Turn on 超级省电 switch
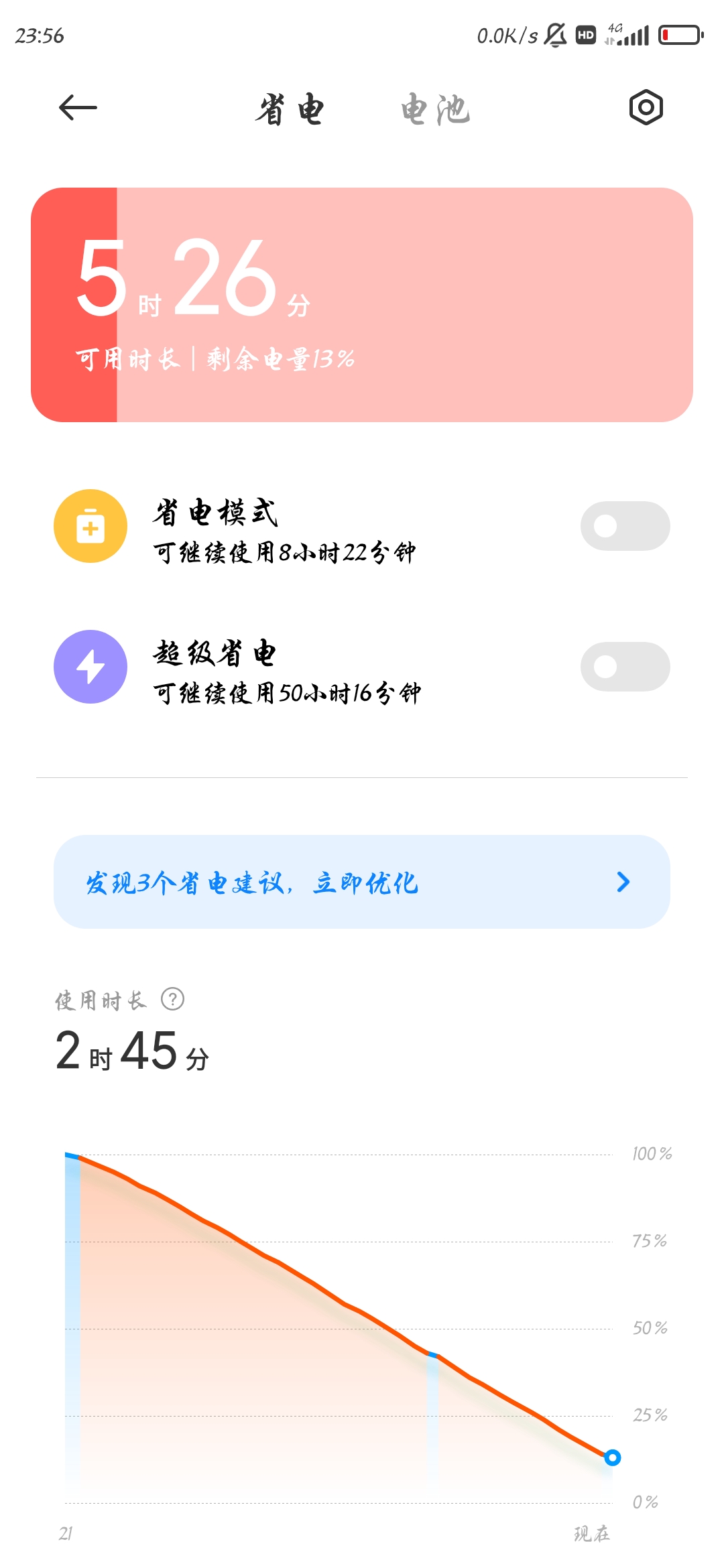Image resolution: width=724 pixels, height=1568 pixels. tap(625, 667)
